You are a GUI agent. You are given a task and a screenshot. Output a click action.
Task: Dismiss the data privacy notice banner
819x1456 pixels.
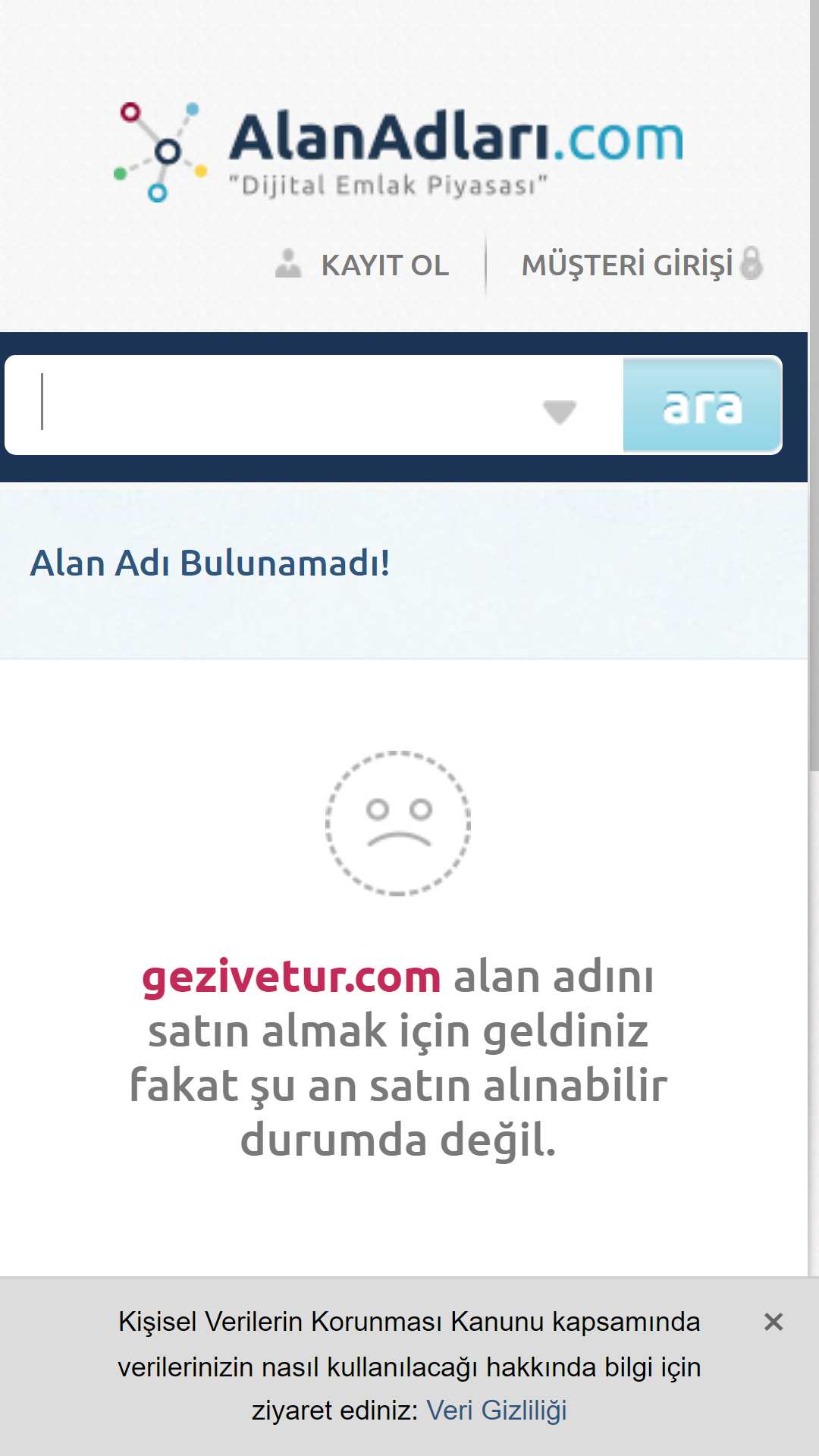773,1322
